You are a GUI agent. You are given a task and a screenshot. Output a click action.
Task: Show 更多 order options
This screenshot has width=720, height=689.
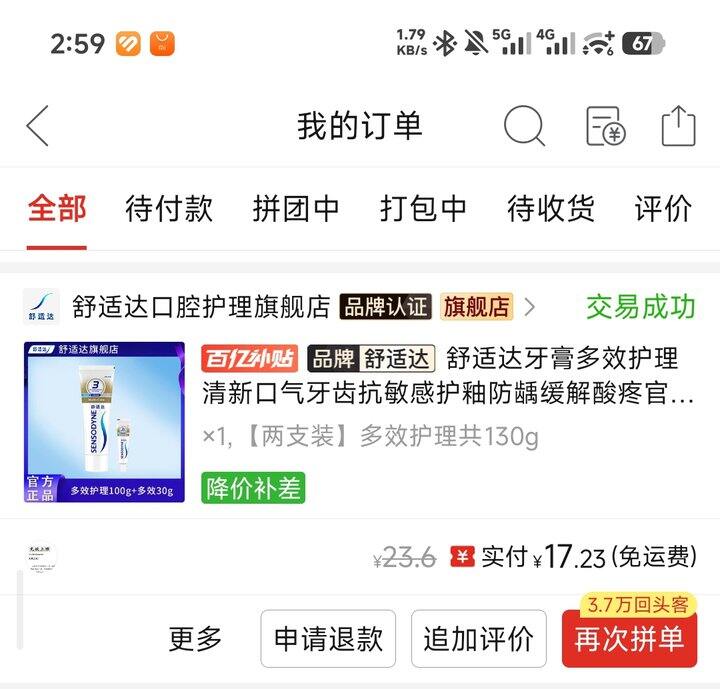point(196,638)
